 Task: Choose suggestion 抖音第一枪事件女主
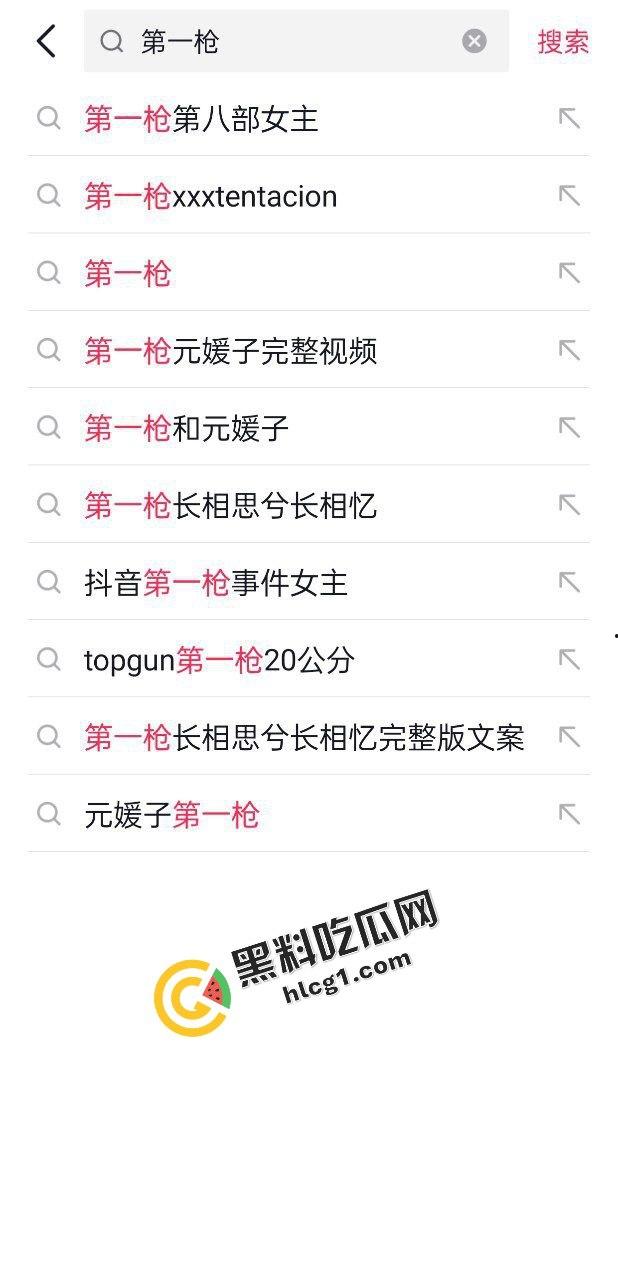[x=216, y=583]
